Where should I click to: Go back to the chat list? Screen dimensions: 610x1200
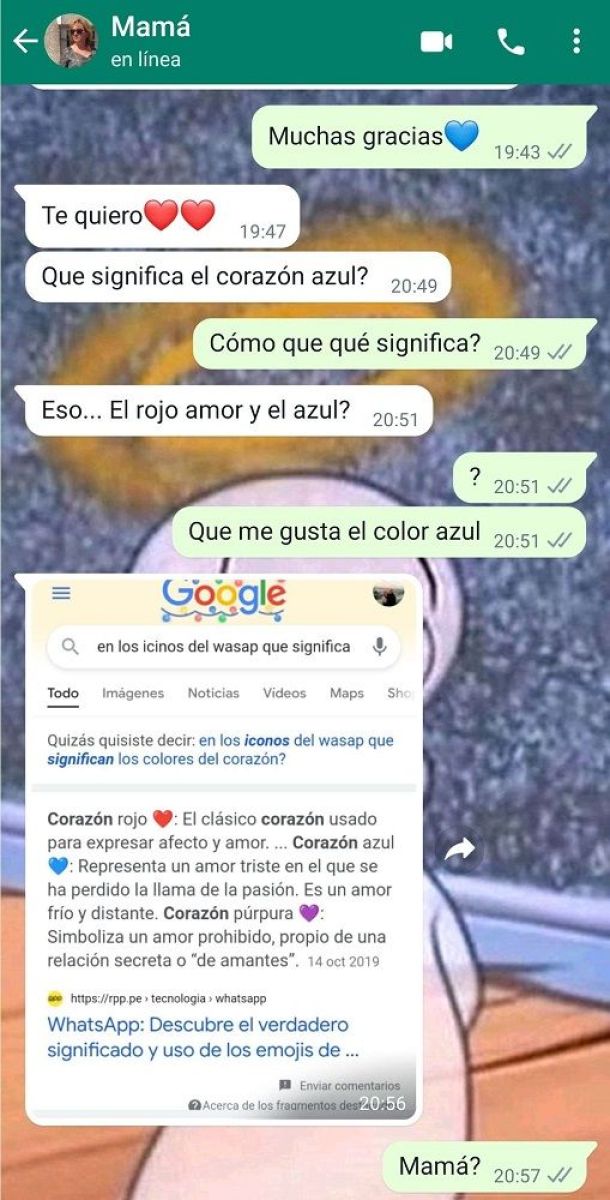coord(24,41)
